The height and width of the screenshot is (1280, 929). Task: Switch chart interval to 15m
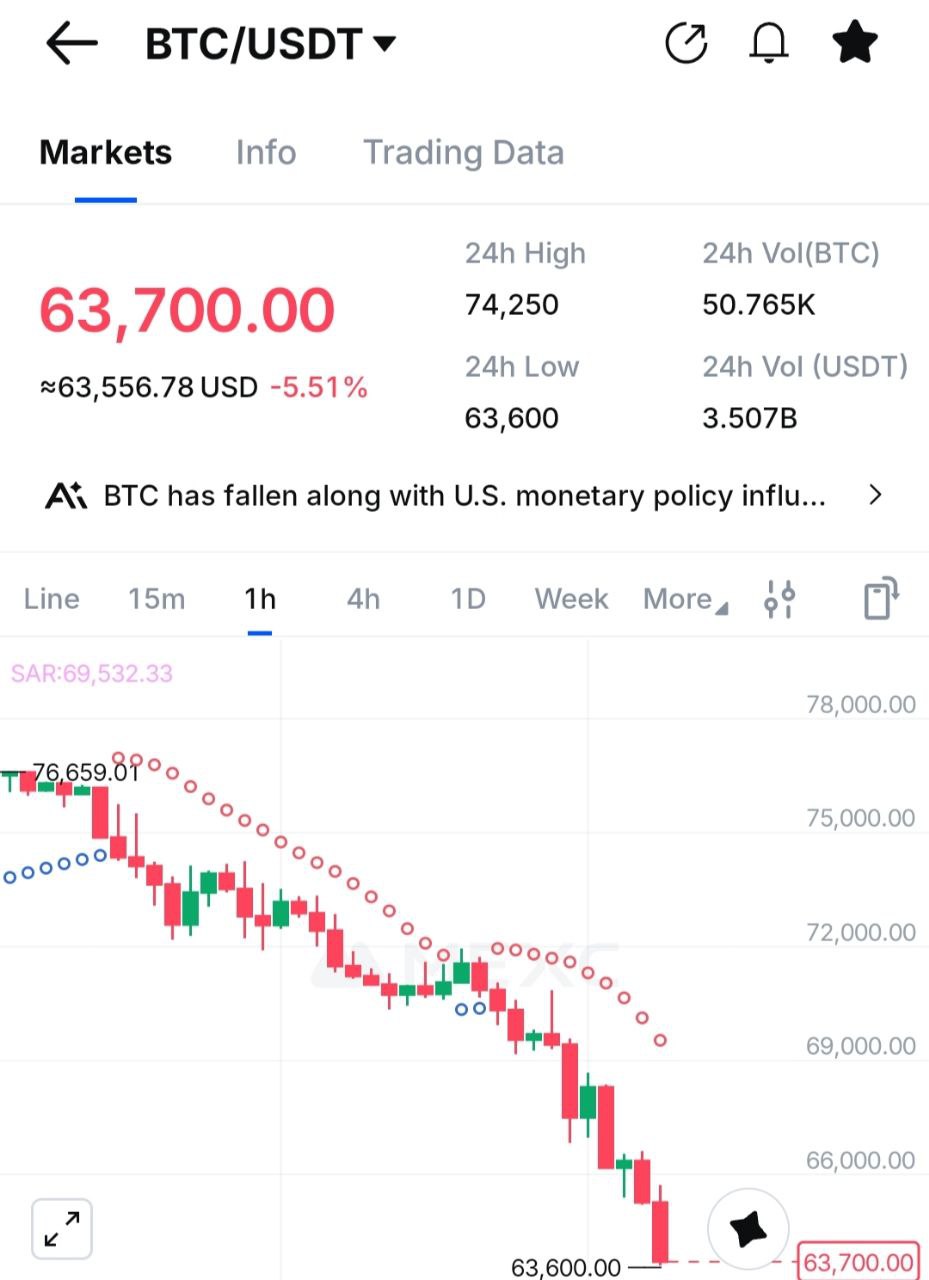156,599
